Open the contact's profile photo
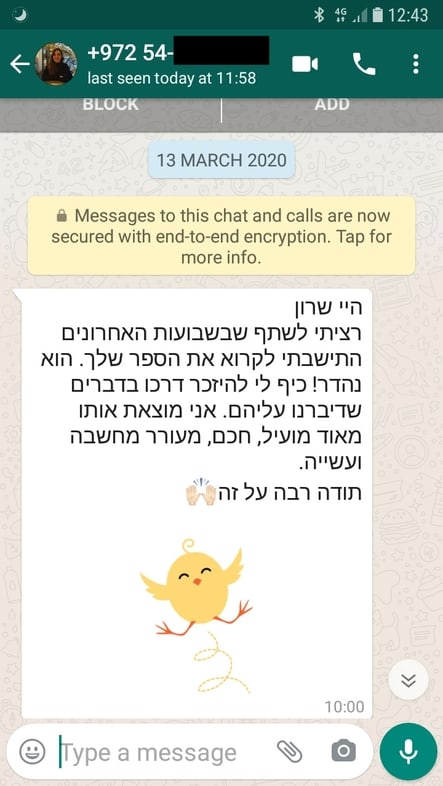This screenshot has height=786, width=443. (x=56, y=64)
